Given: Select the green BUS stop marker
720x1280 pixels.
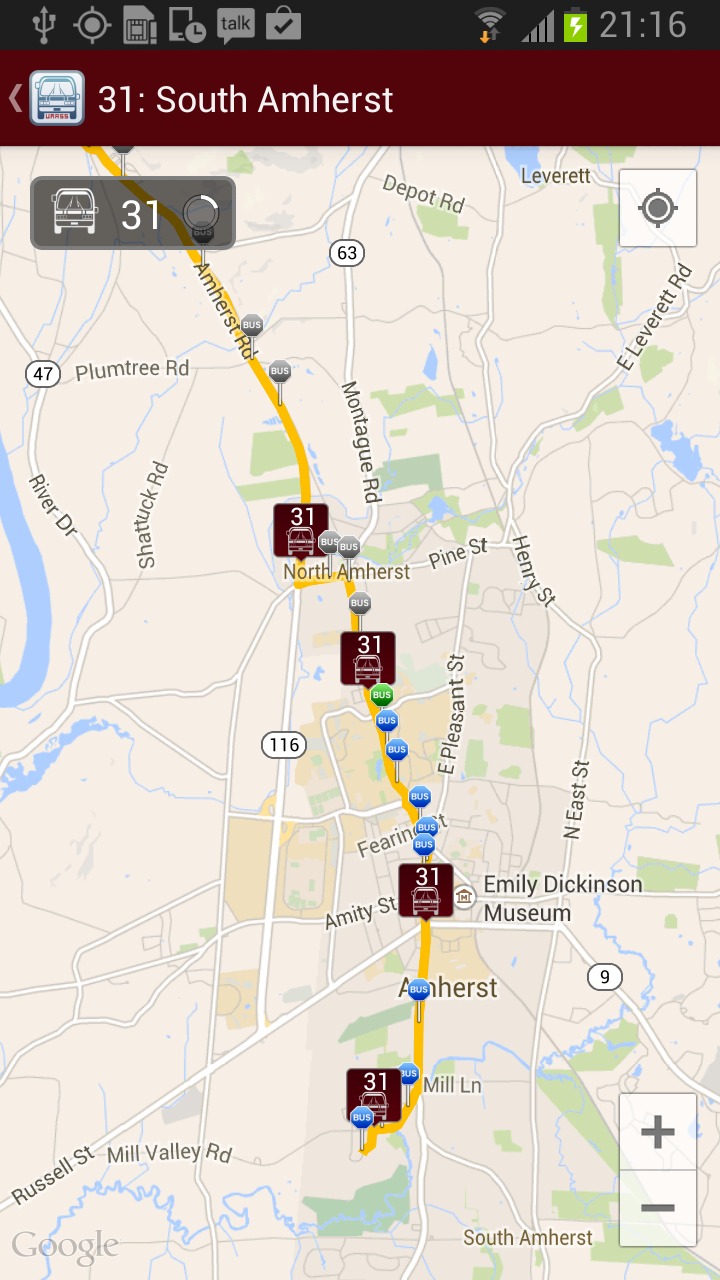Looking at the screenshot, I should [x=381, y=693].
